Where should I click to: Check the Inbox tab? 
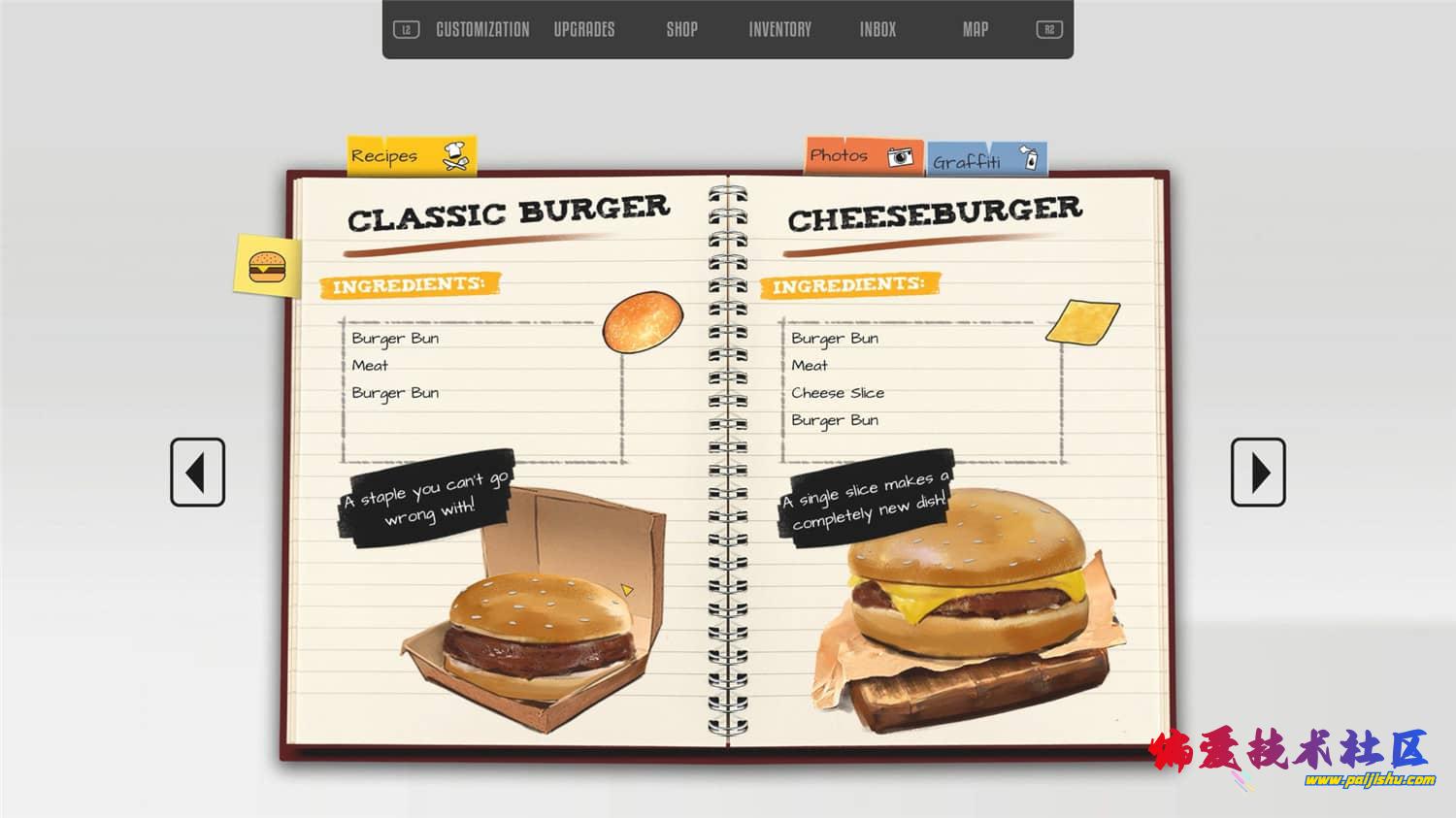[x=877, y=29]
